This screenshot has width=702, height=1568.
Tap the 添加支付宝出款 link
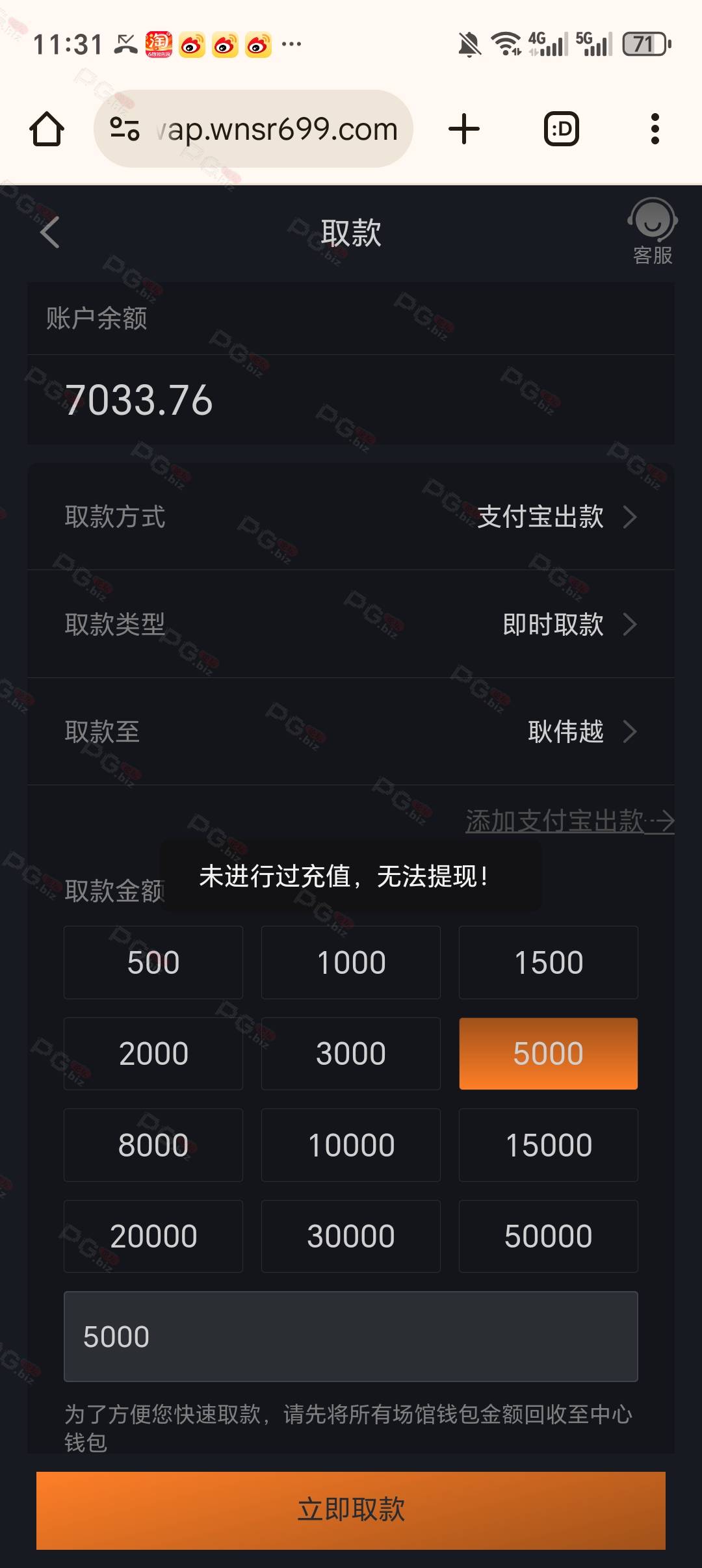pyautogui.click(x=570, y=821)
